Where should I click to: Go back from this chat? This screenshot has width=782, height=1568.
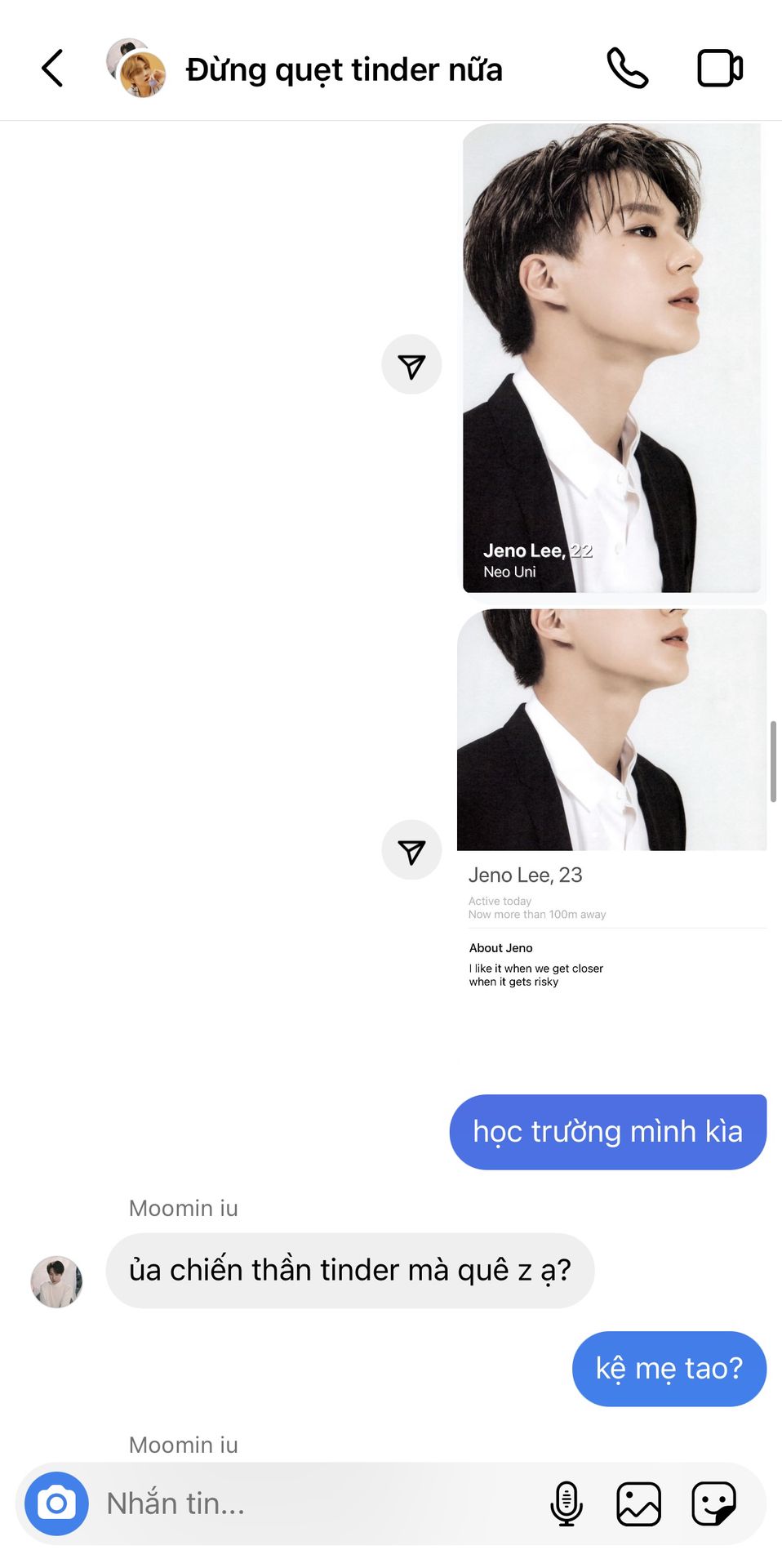(52, 68)
